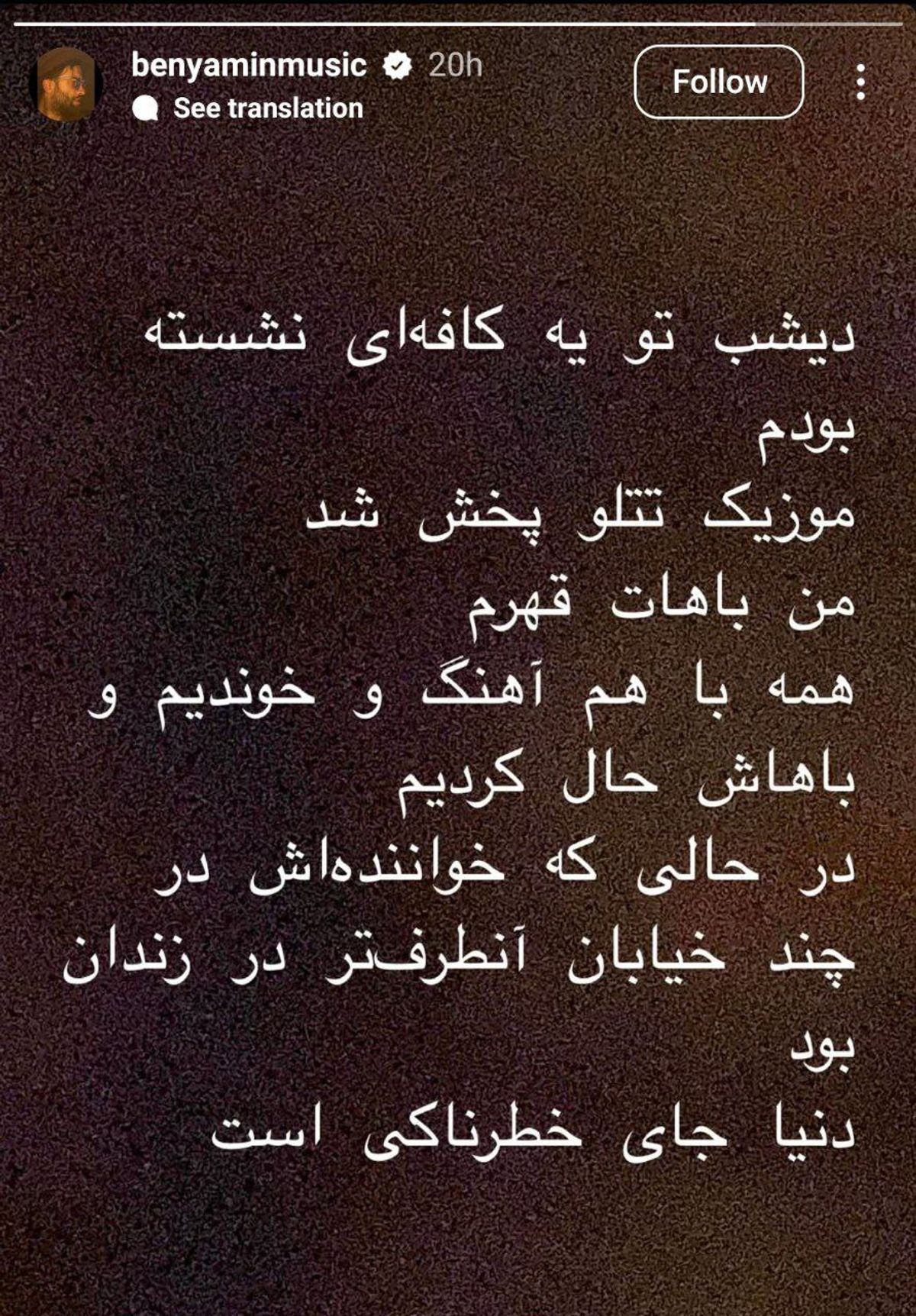Tap See translation for this story
The height and width of the screenshot is (1316, 916).
click(266, 108)
